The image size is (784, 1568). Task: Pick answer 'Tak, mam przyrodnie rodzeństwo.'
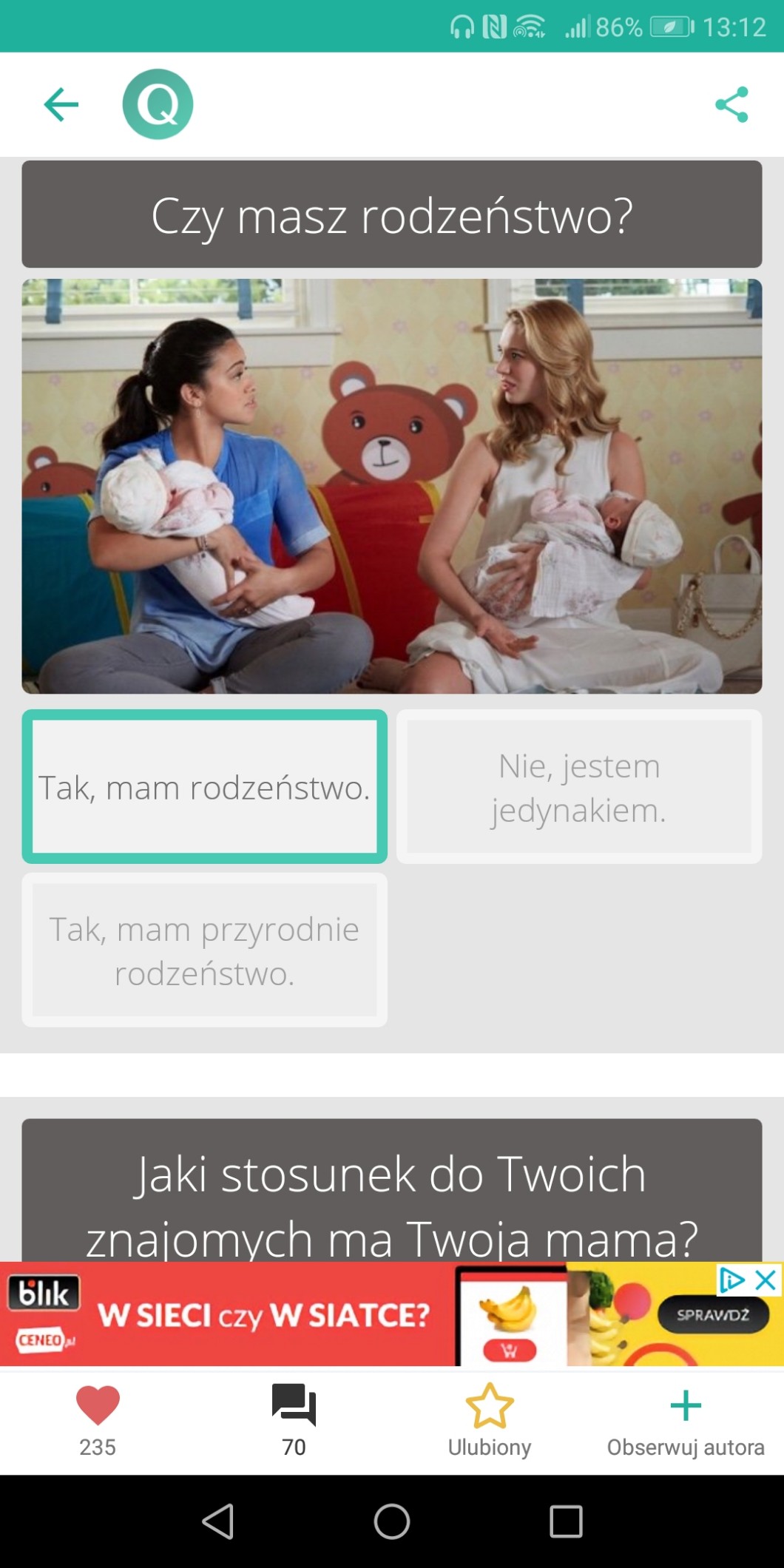pos(204,950)
